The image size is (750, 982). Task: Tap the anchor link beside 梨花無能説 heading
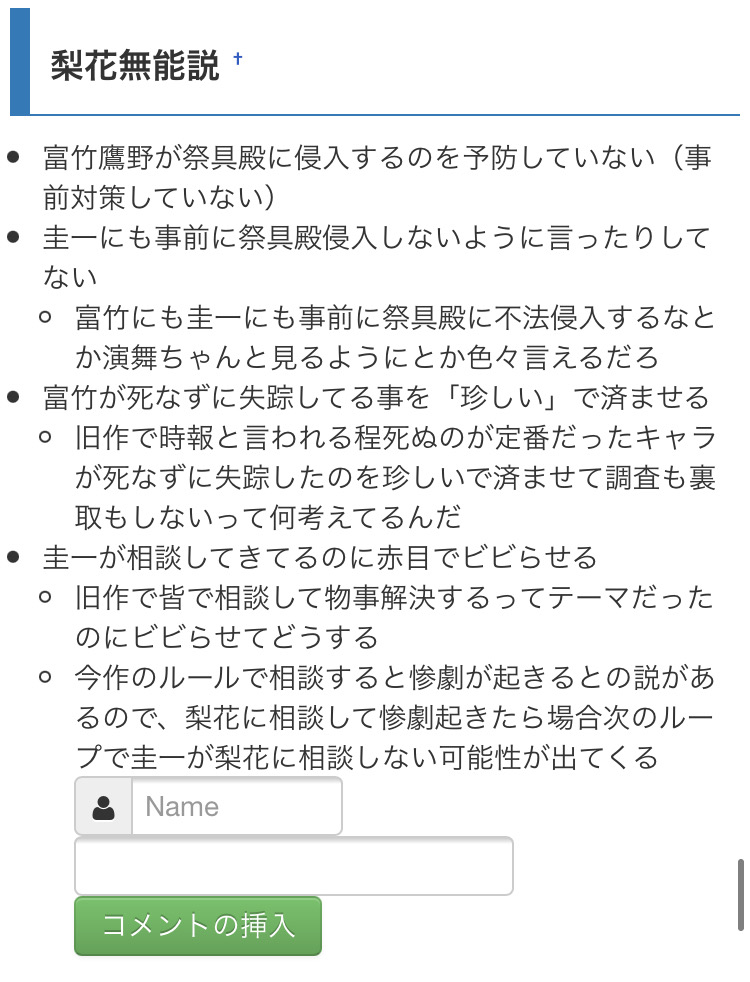238,59
